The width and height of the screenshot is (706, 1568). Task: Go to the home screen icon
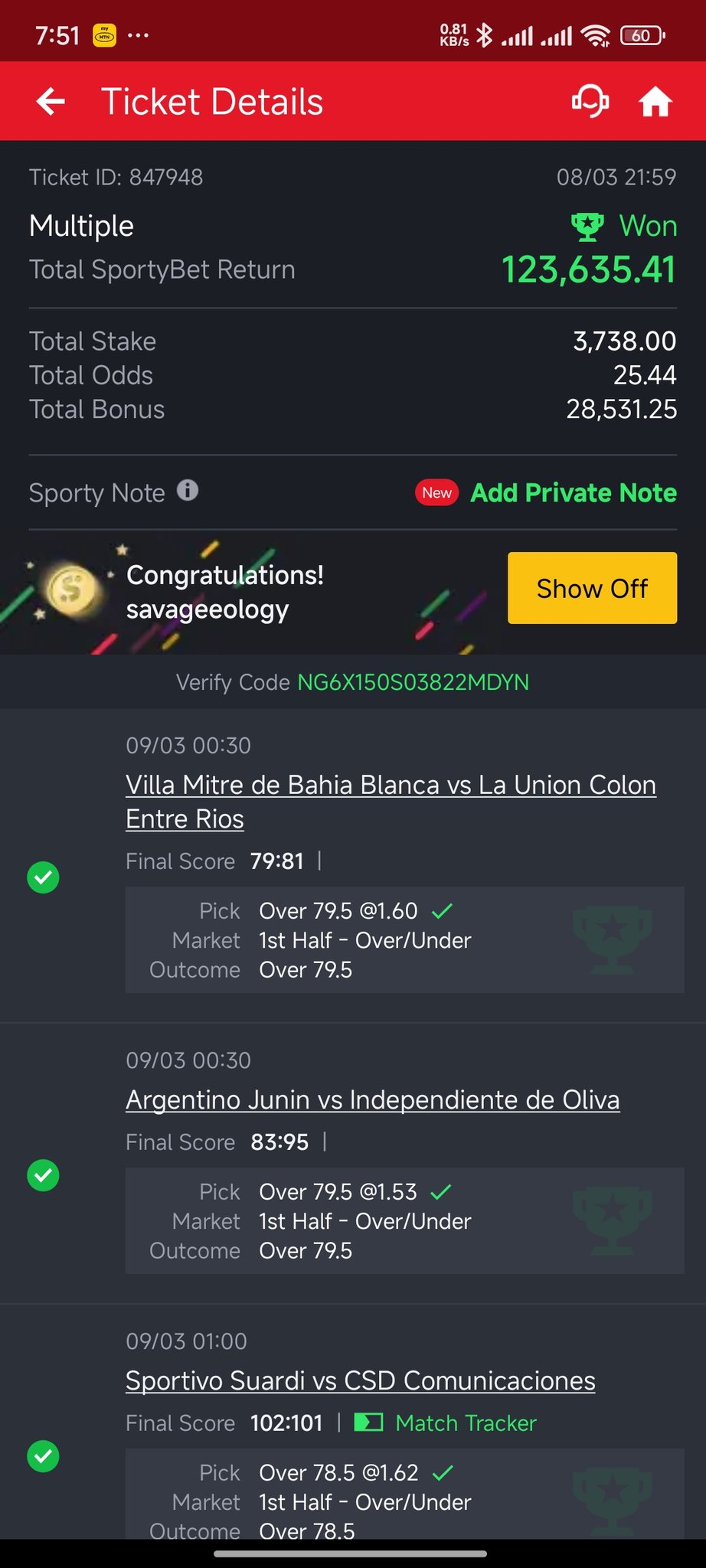pyautogui.click(x=655, y=101)
